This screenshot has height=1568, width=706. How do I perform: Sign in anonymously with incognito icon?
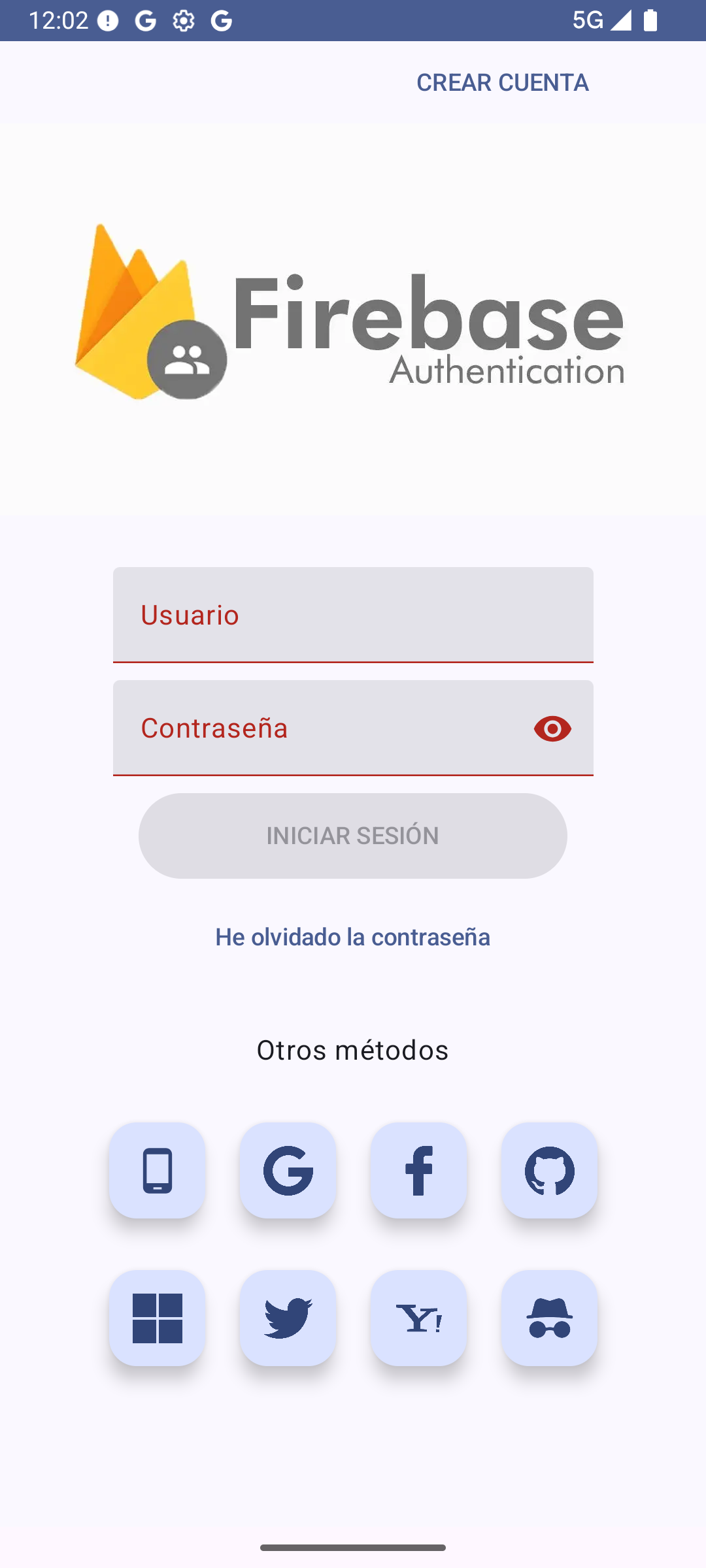pos(550,1318)
